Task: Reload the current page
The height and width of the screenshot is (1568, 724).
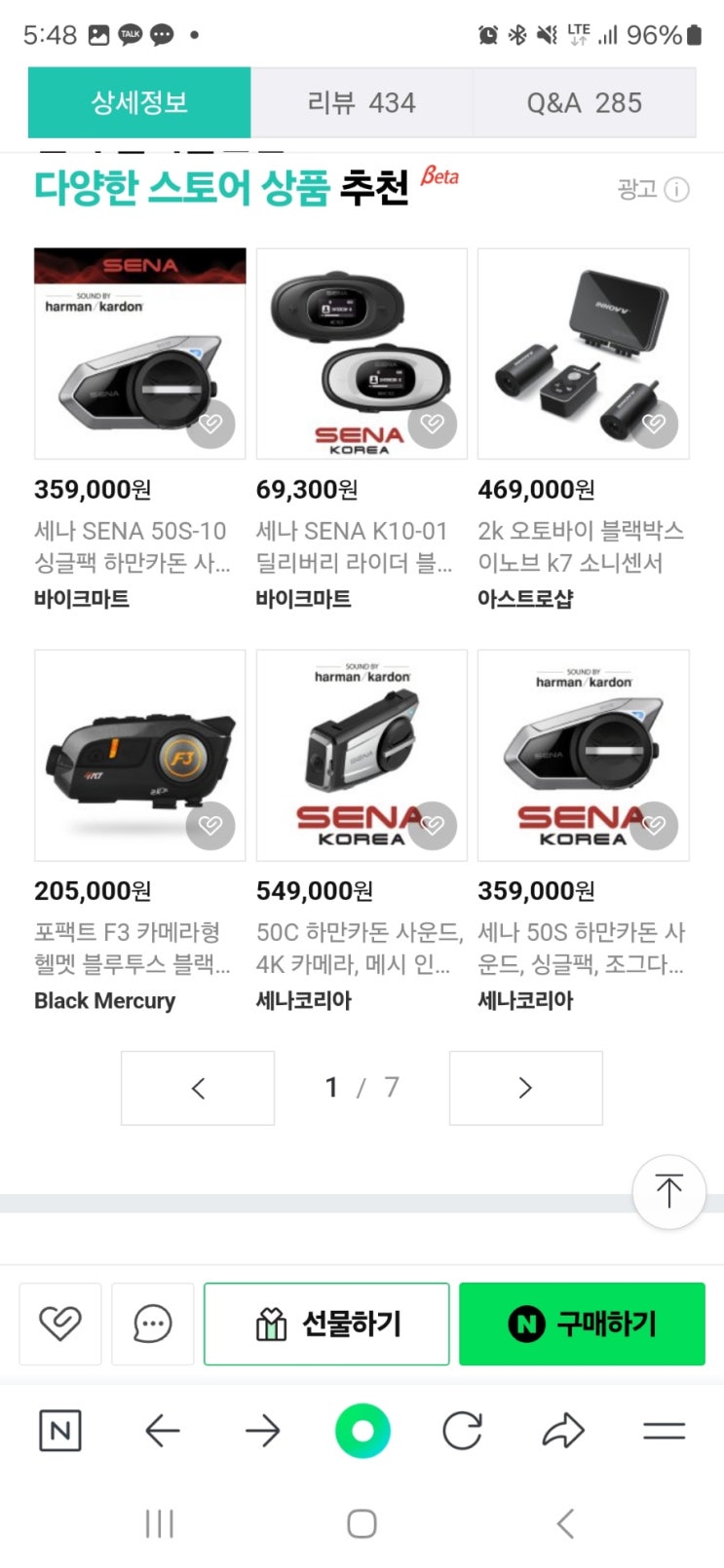Action: (462, 1431)
